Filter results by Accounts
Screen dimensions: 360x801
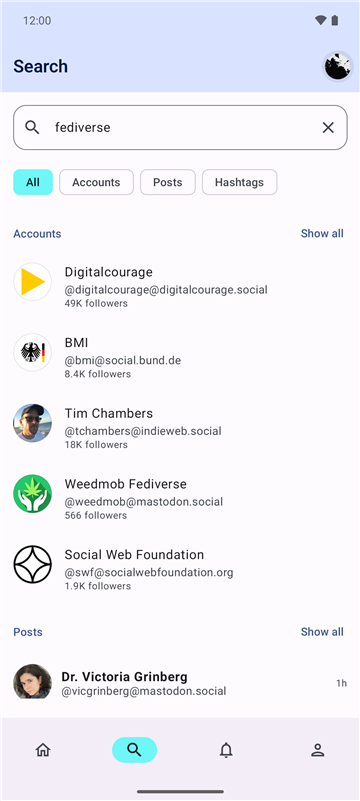(97, 182)
